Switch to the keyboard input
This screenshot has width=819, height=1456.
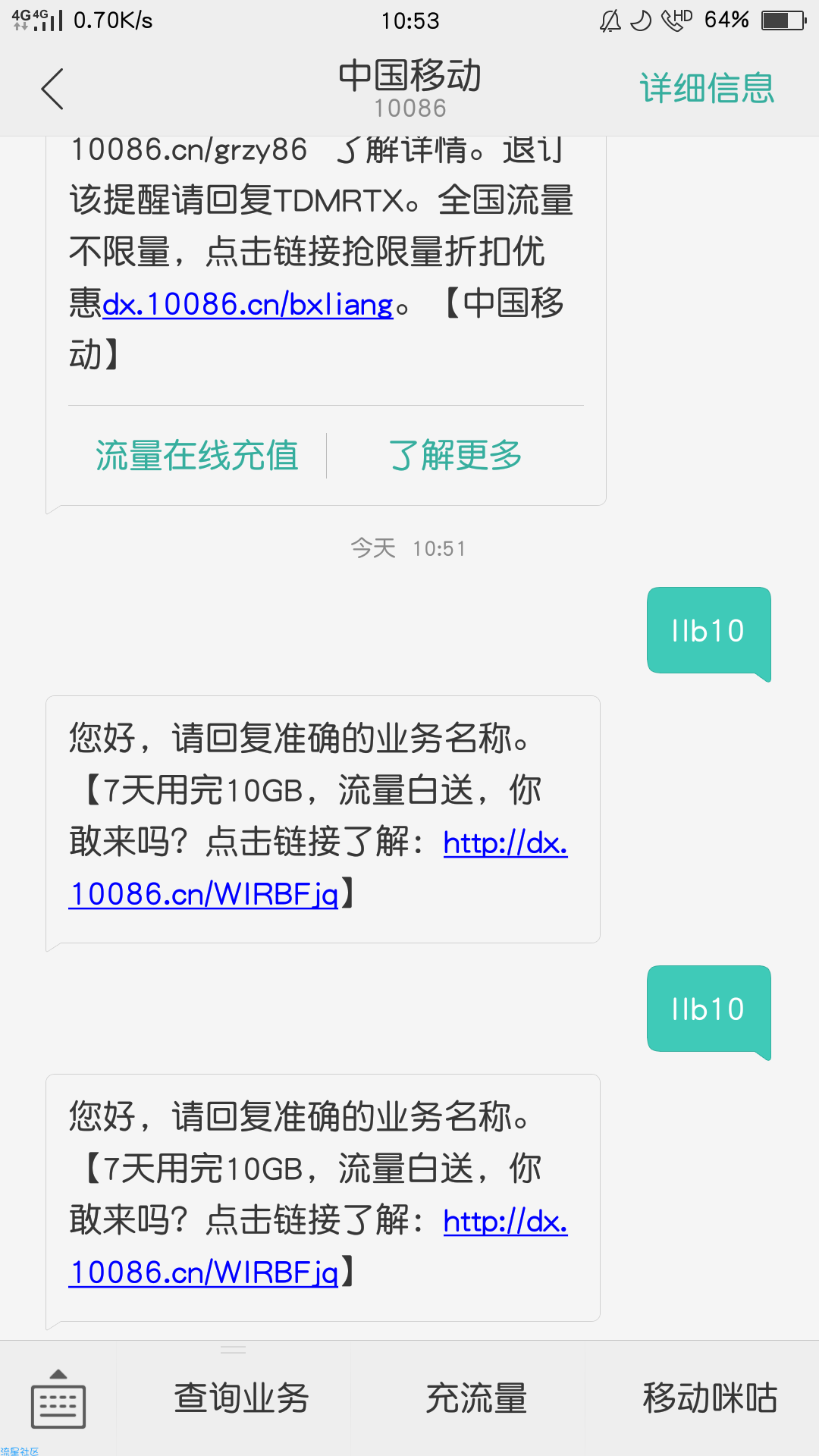(x=58, y=1398)
